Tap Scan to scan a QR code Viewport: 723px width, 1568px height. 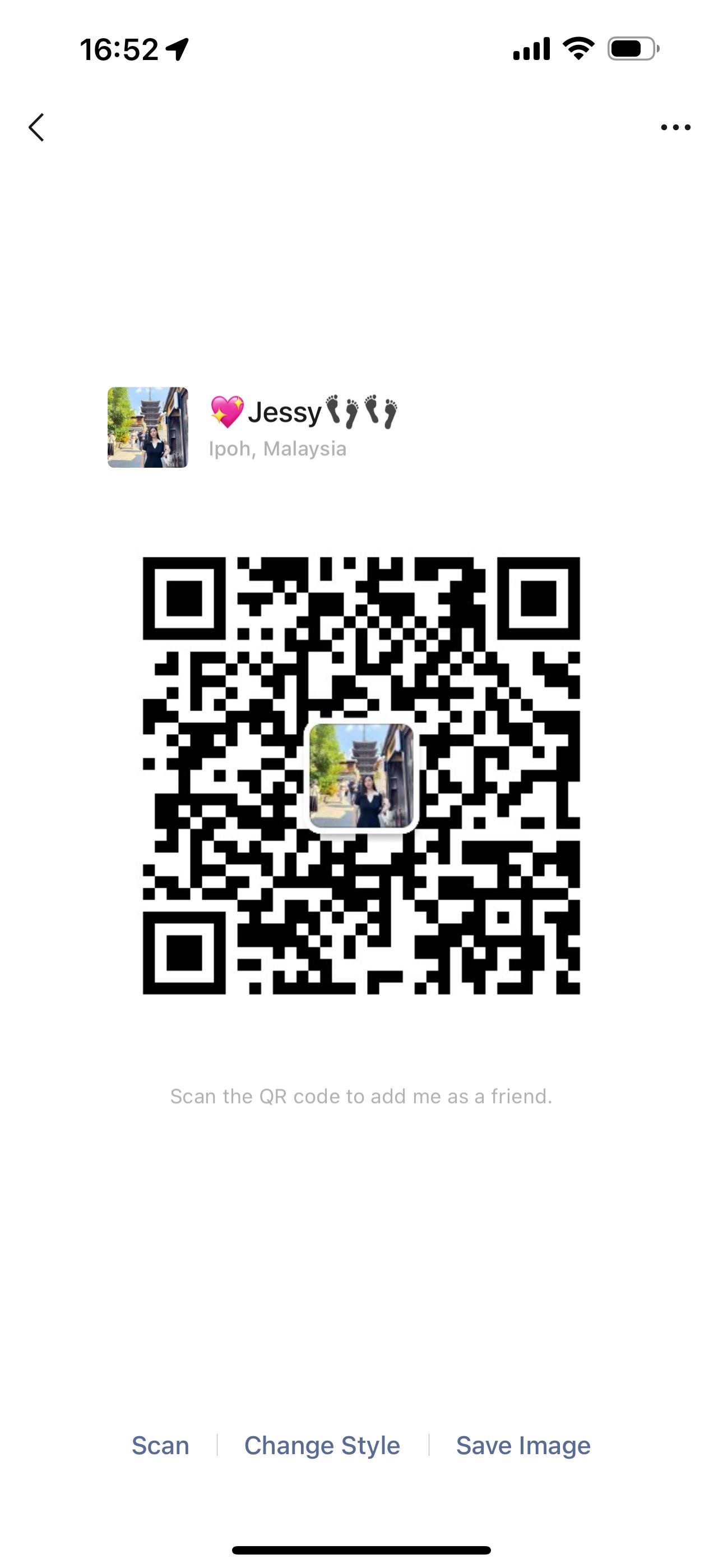pos(161,1445)
